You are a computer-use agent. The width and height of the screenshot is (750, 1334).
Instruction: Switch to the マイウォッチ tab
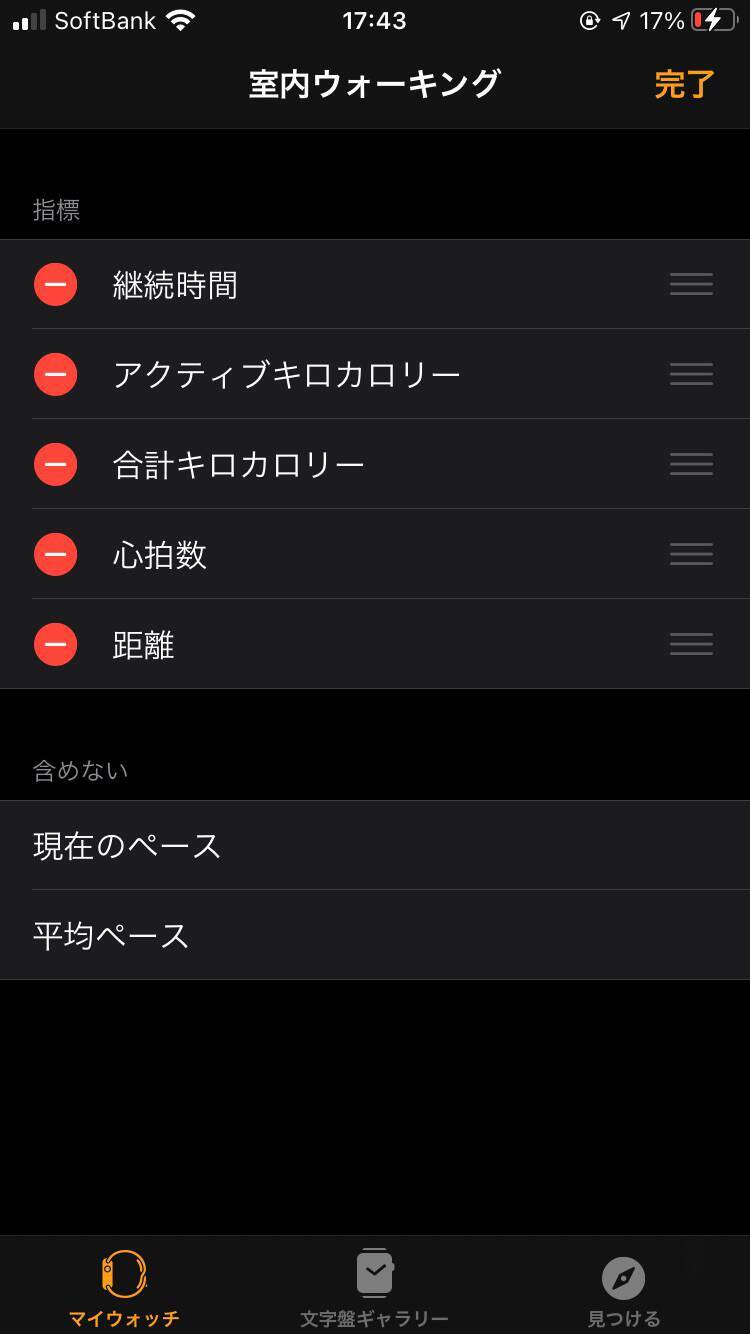click(124, 1288)
